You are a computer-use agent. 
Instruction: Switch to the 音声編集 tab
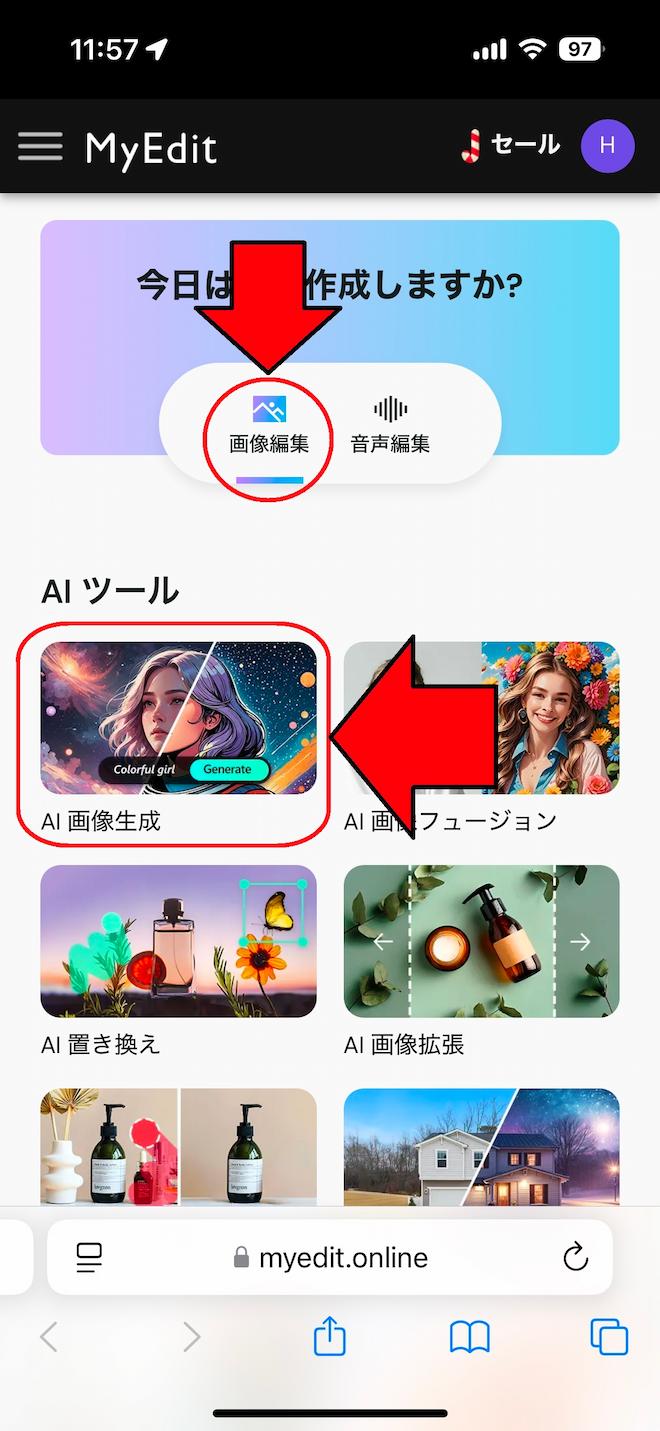click(x=390, y=425)
